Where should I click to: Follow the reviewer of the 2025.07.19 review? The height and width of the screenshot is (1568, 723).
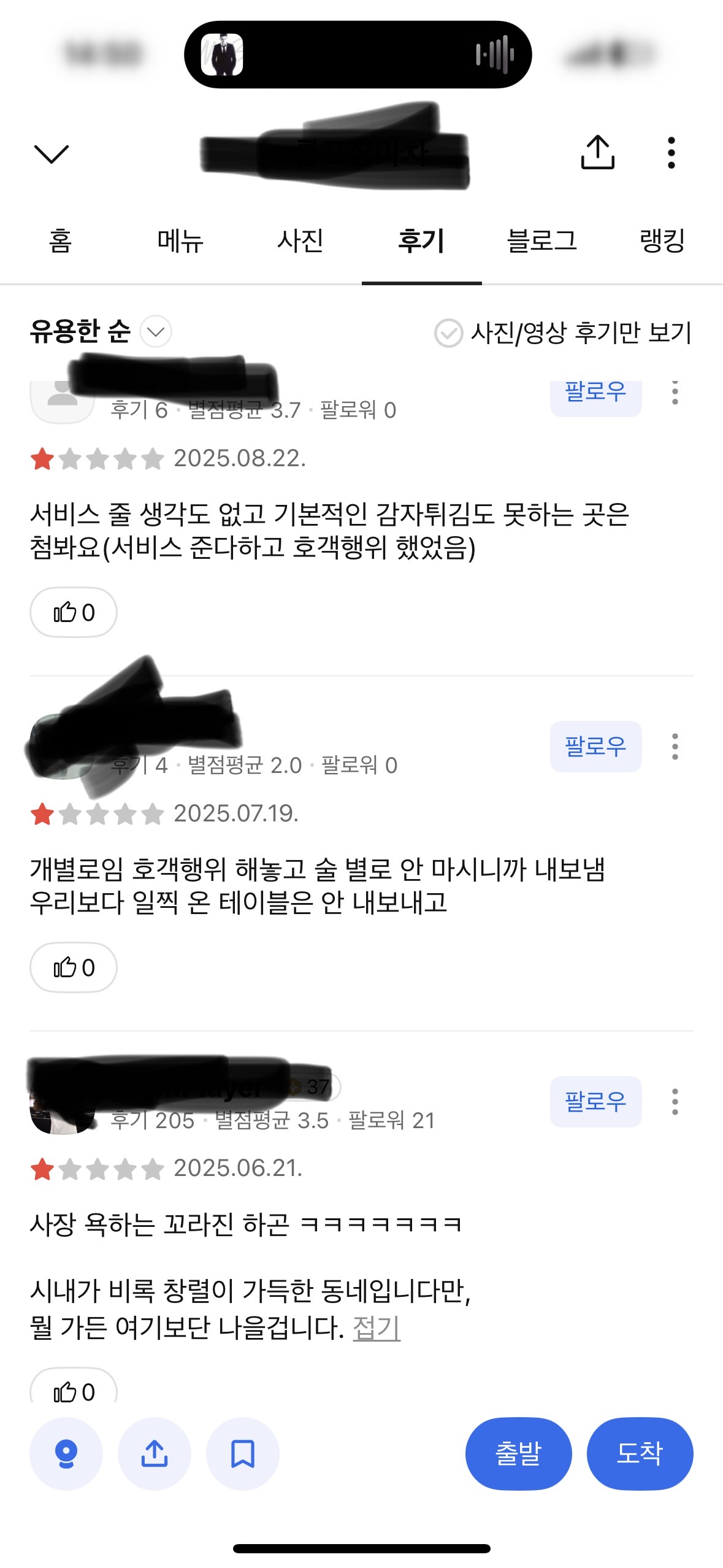[595, 747]
